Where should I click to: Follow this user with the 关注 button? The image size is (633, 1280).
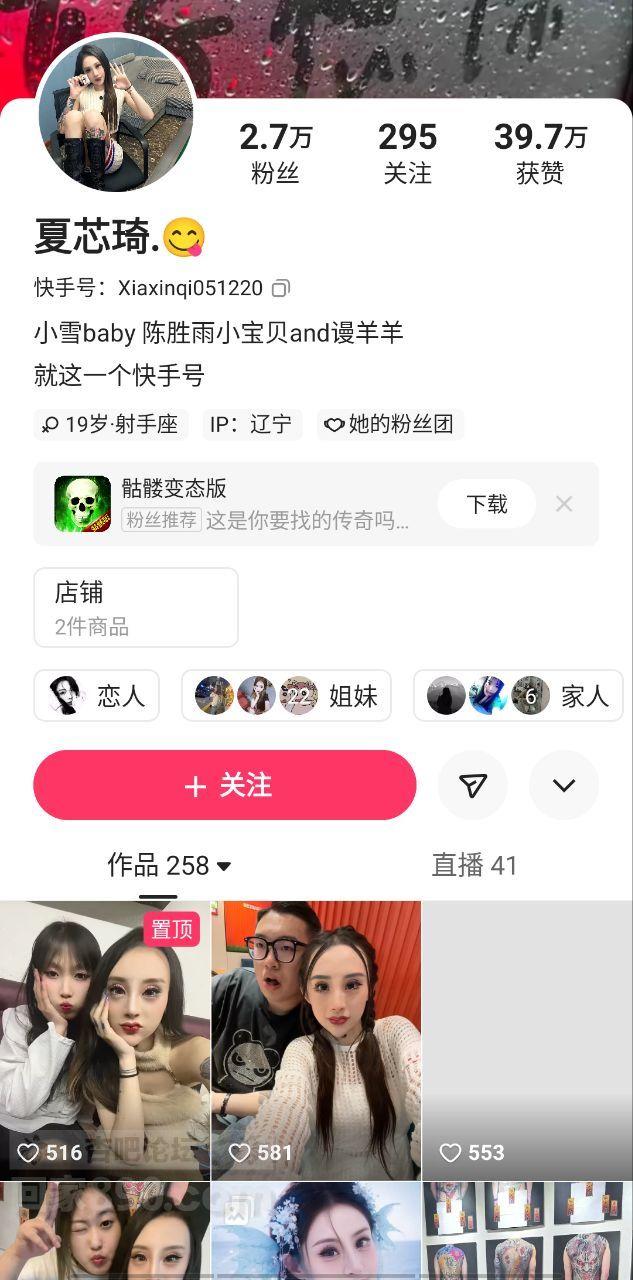click(224, 786)
